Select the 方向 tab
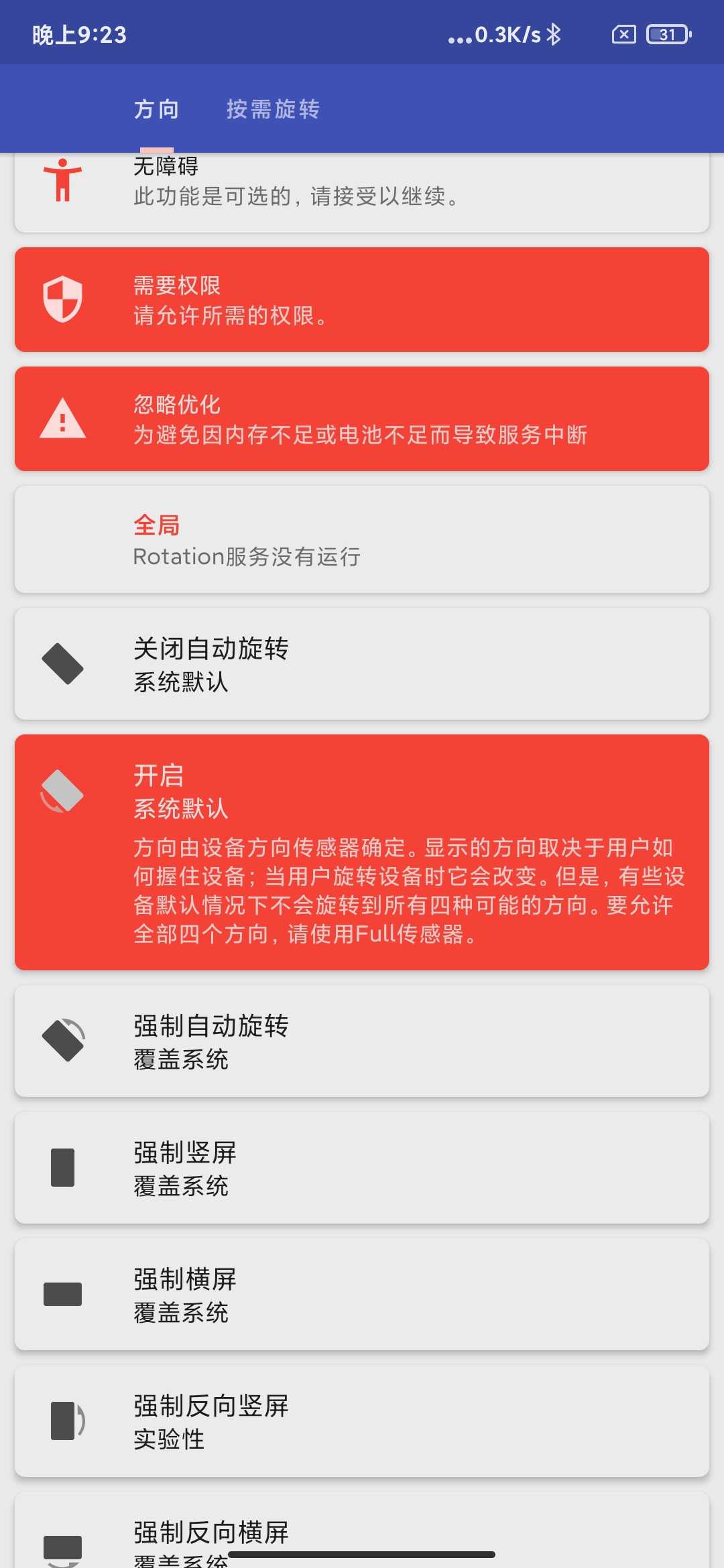Screen dimensions: 724x1568 pos(157,109)
